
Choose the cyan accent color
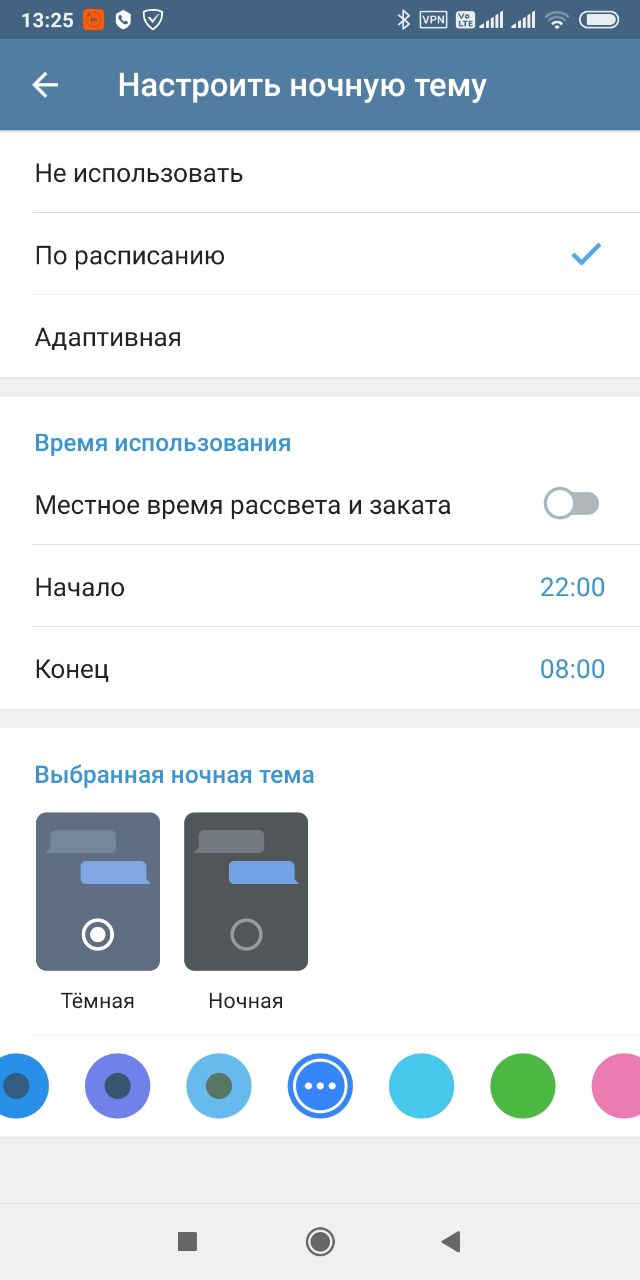click(421, 1085)
